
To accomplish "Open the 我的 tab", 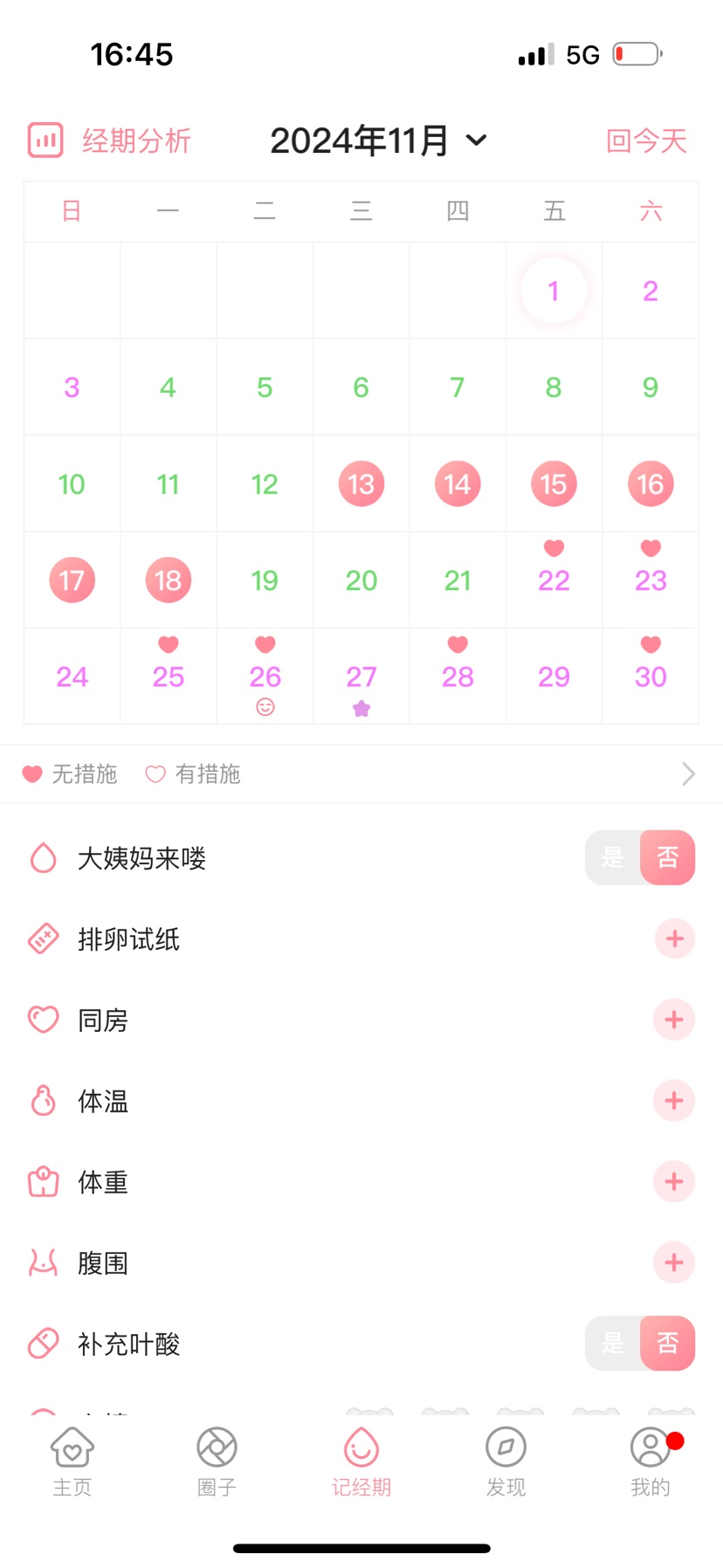I will coord(651,1462).
